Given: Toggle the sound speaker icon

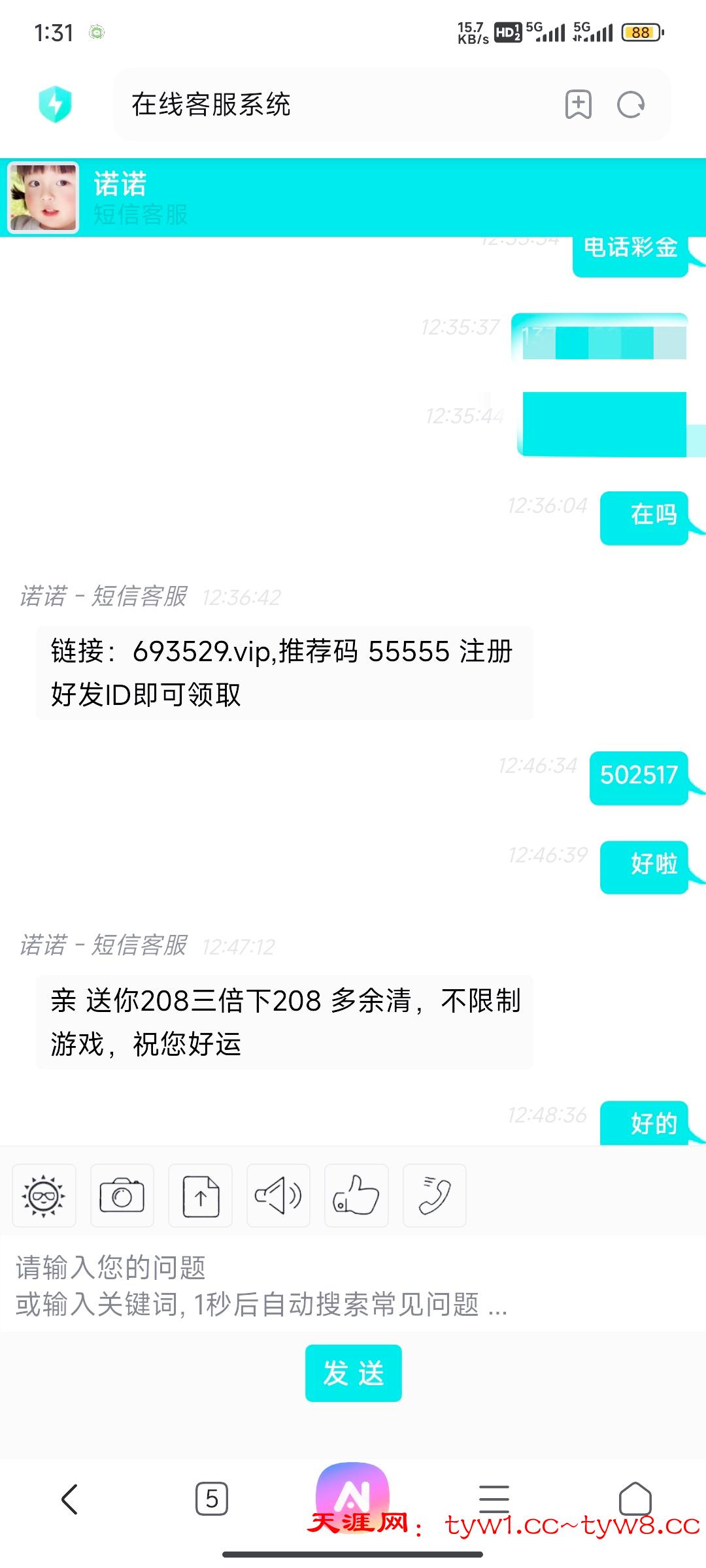Looking at the screenshot, I should (278, 1196).
